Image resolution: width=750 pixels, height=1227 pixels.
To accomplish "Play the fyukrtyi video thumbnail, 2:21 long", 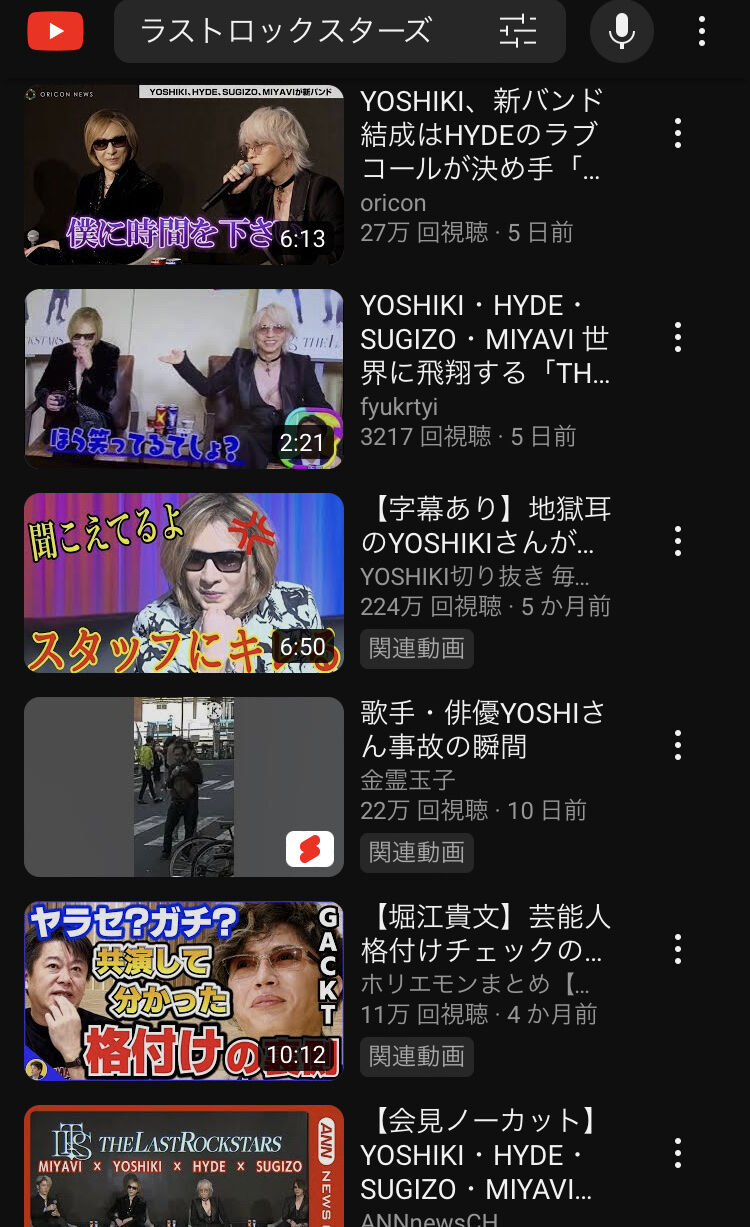I will coord(184,379).
